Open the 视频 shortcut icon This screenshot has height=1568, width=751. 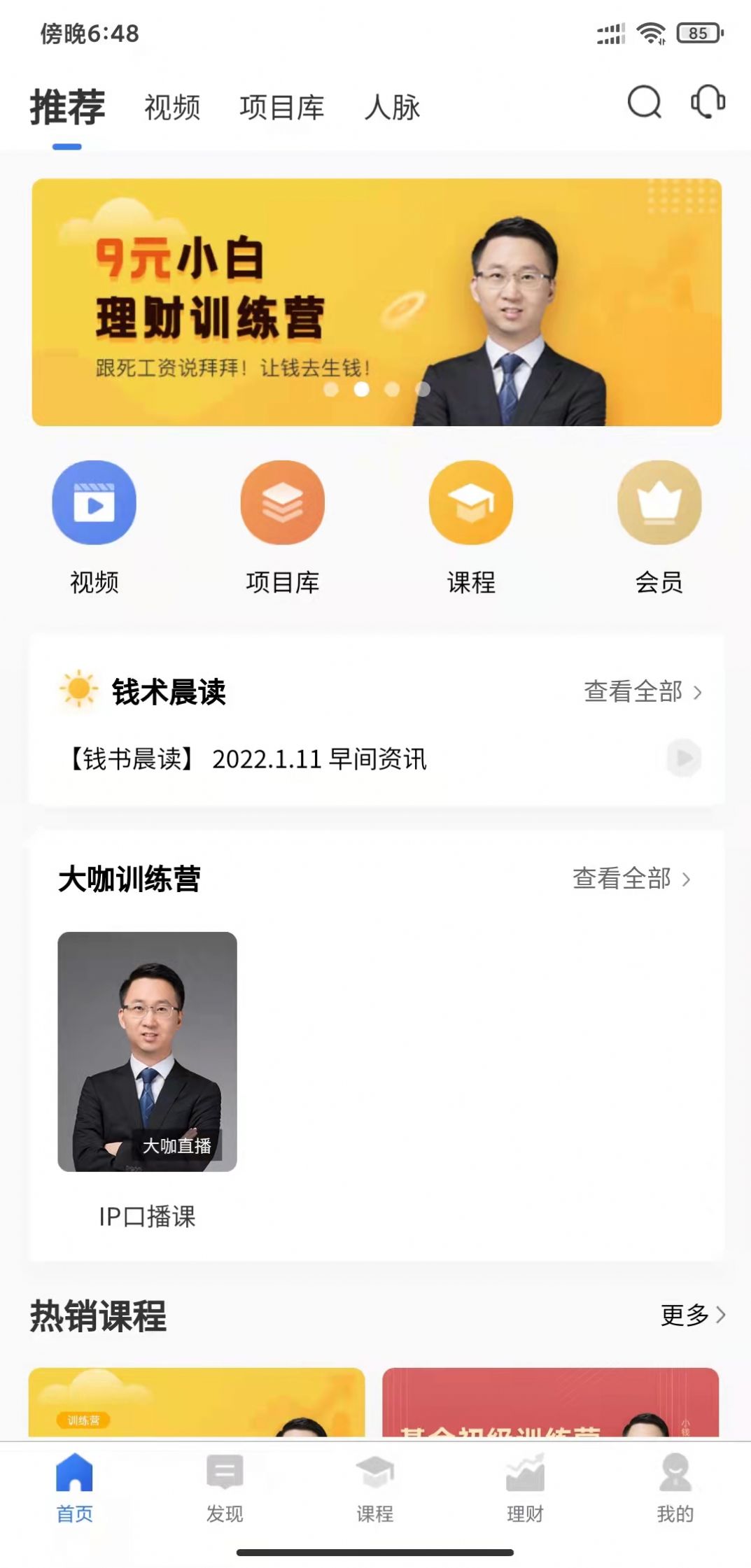click(x=94, y=502)
